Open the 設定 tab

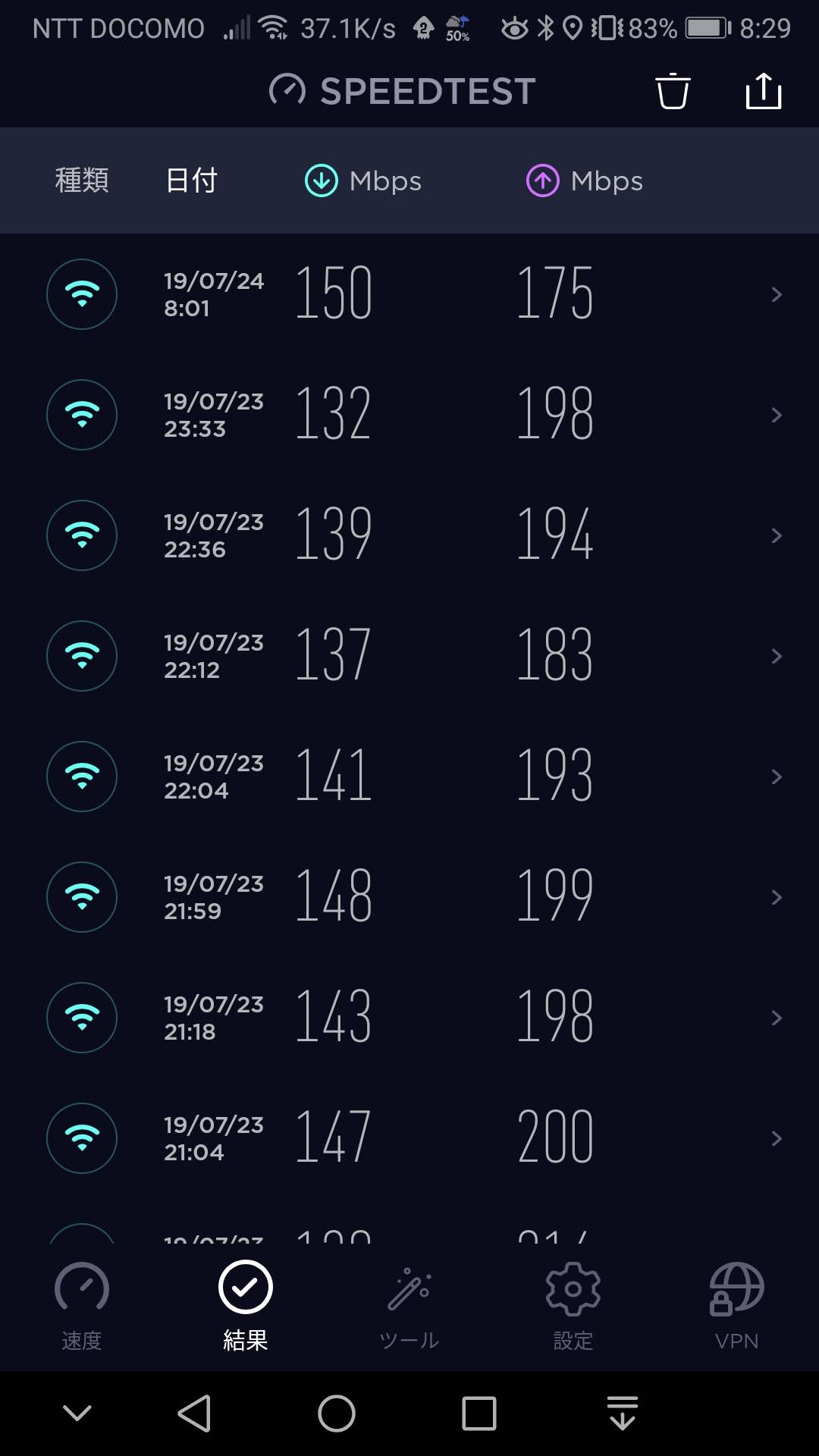573,1307
